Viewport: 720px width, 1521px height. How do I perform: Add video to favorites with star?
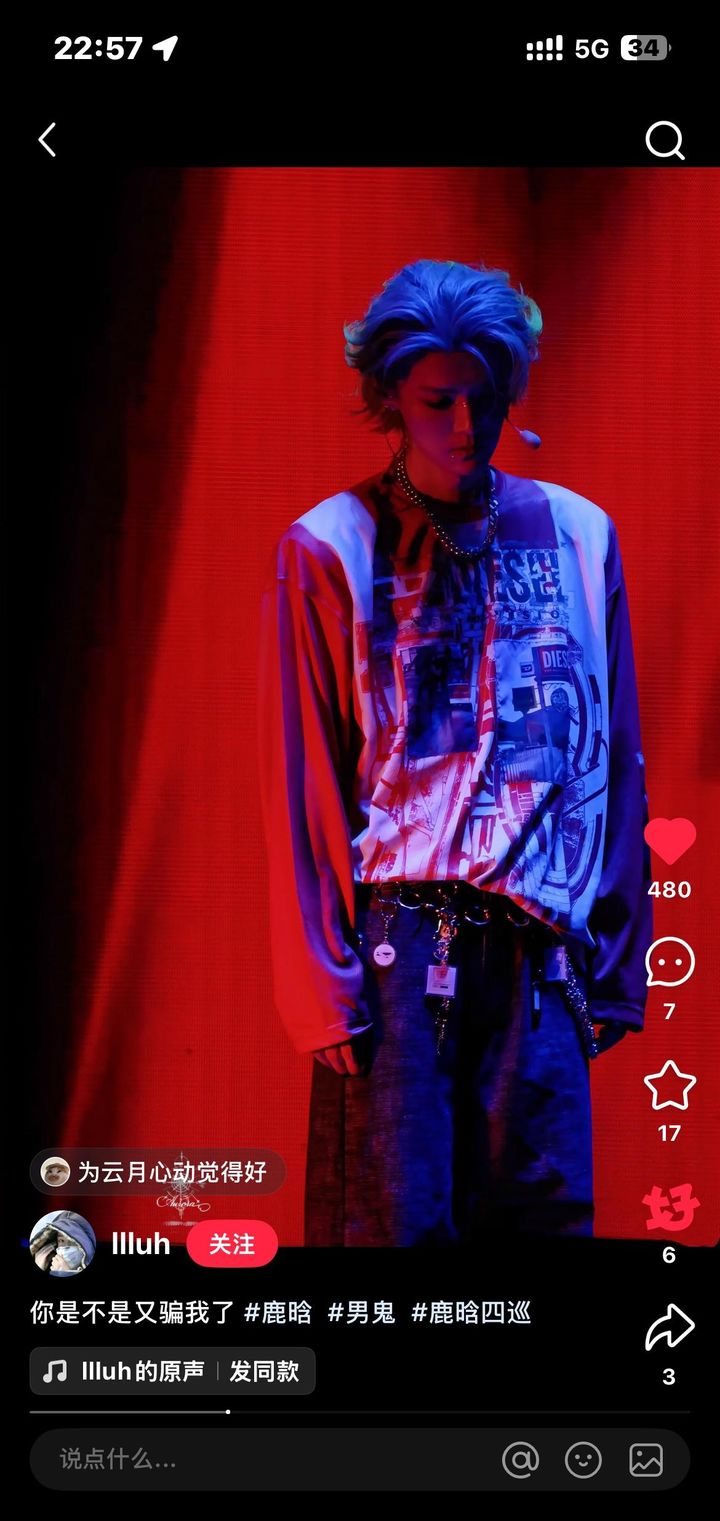669,1086
